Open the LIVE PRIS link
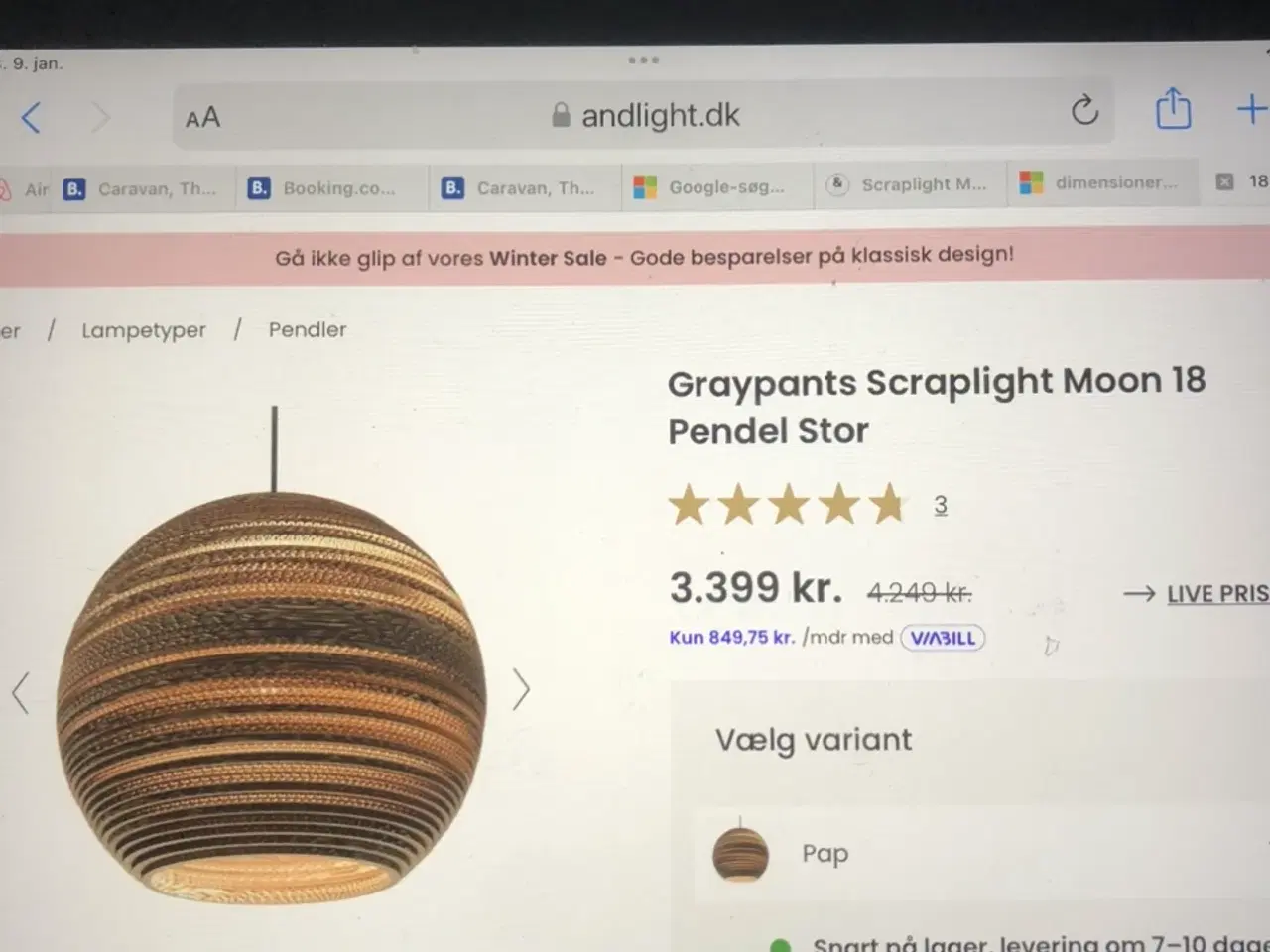This screenshot has height=952, width=1270. (x=1215, y=593)
